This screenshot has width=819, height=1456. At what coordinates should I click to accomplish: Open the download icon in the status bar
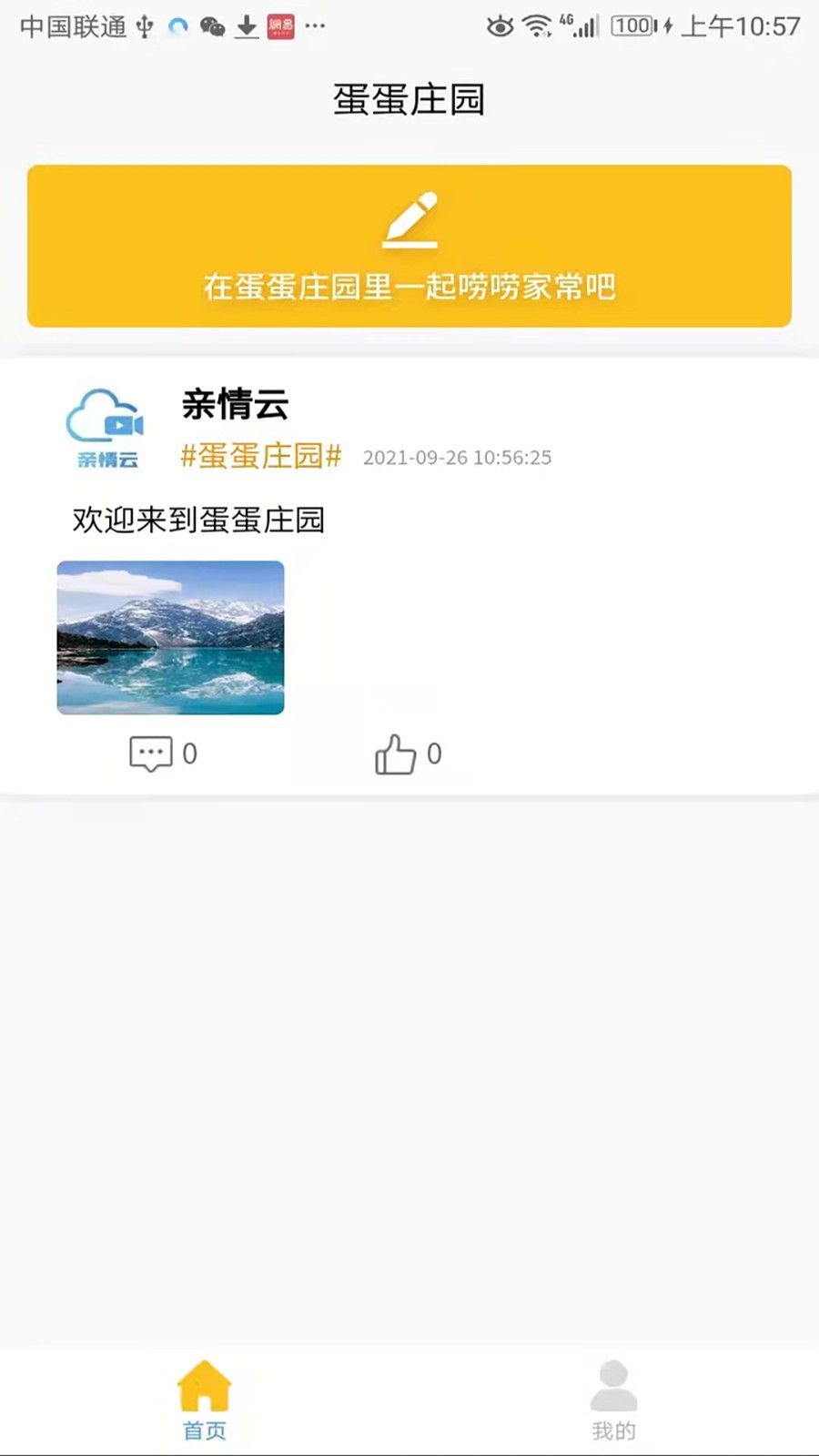(x=246, y=27)
